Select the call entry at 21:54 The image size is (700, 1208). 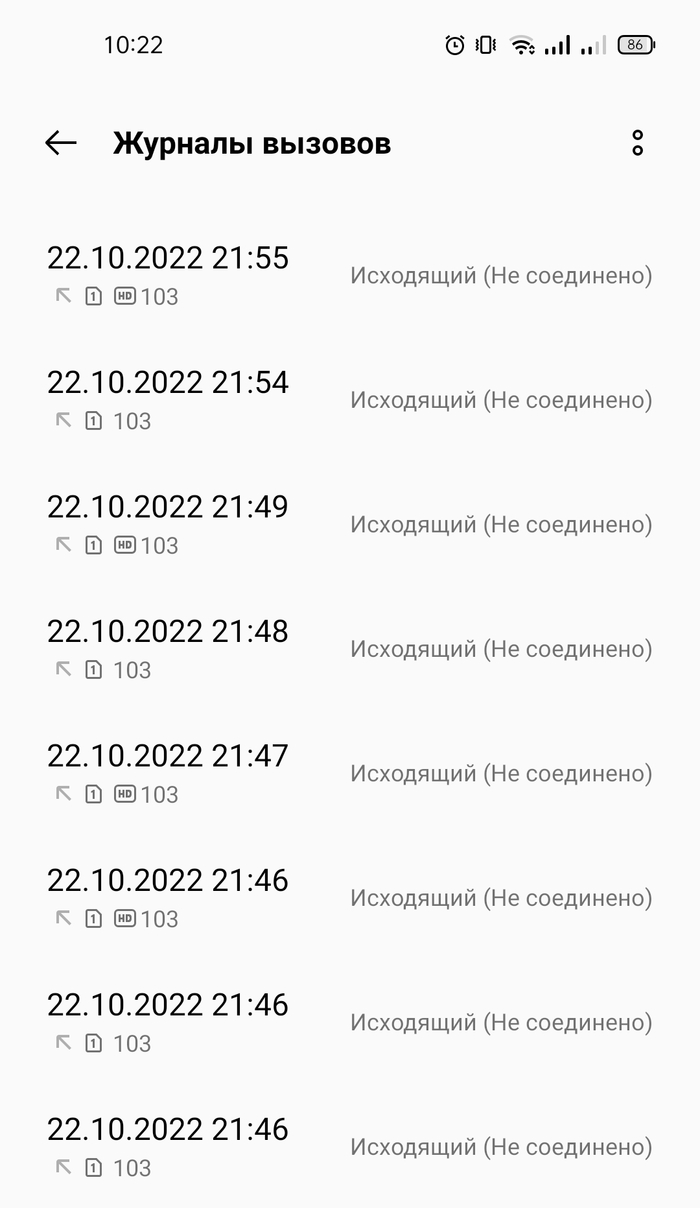(350, 400)
